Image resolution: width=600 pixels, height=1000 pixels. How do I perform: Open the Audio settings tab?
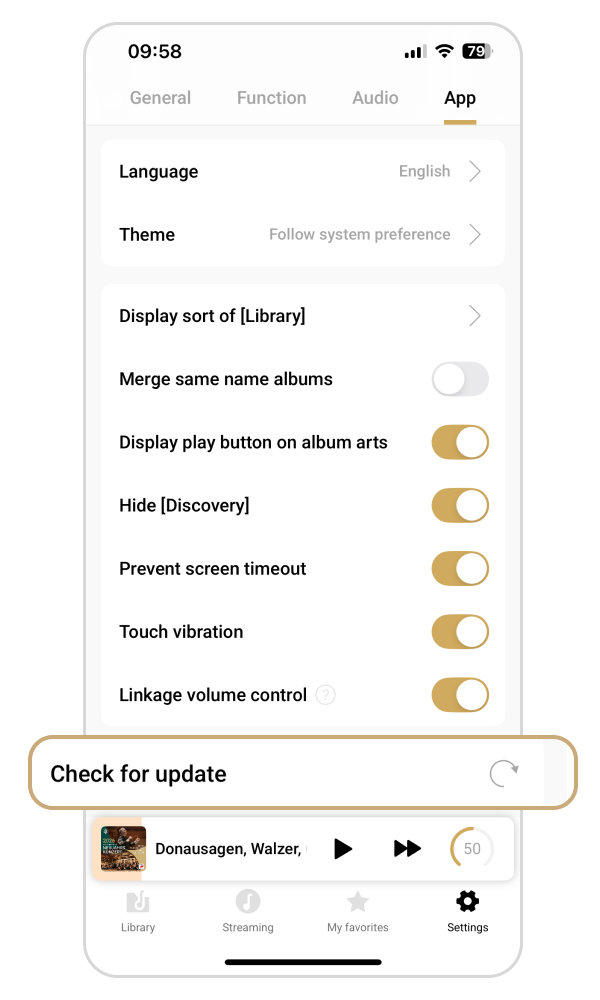tap(375, 98)
